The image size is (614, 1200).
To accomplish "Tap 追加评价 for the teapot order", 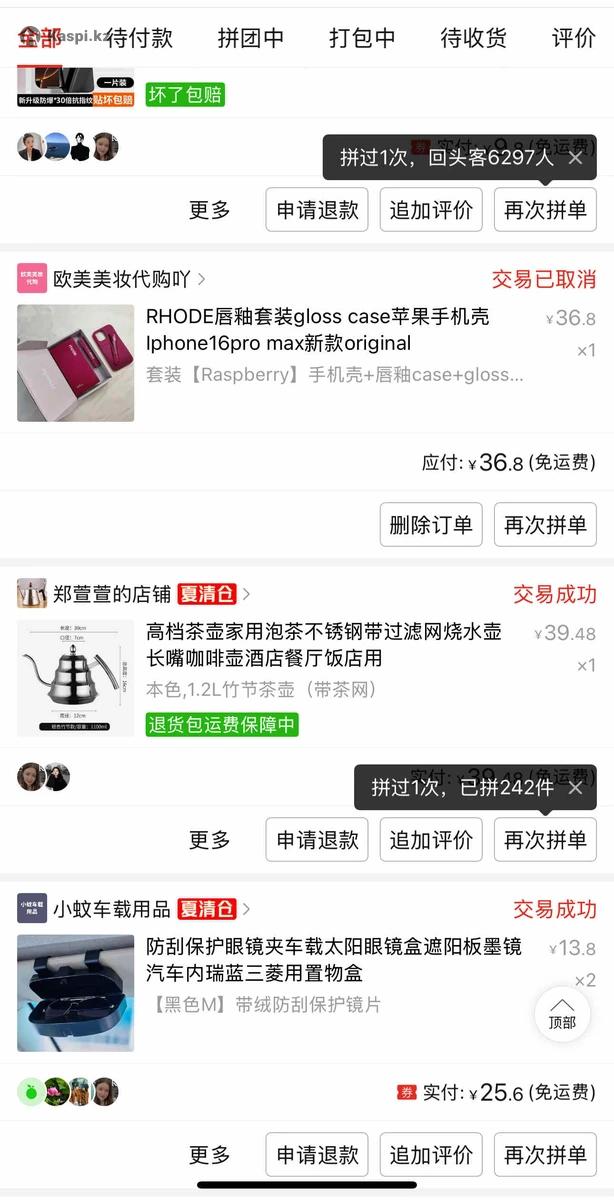I will tap(431, 840).
